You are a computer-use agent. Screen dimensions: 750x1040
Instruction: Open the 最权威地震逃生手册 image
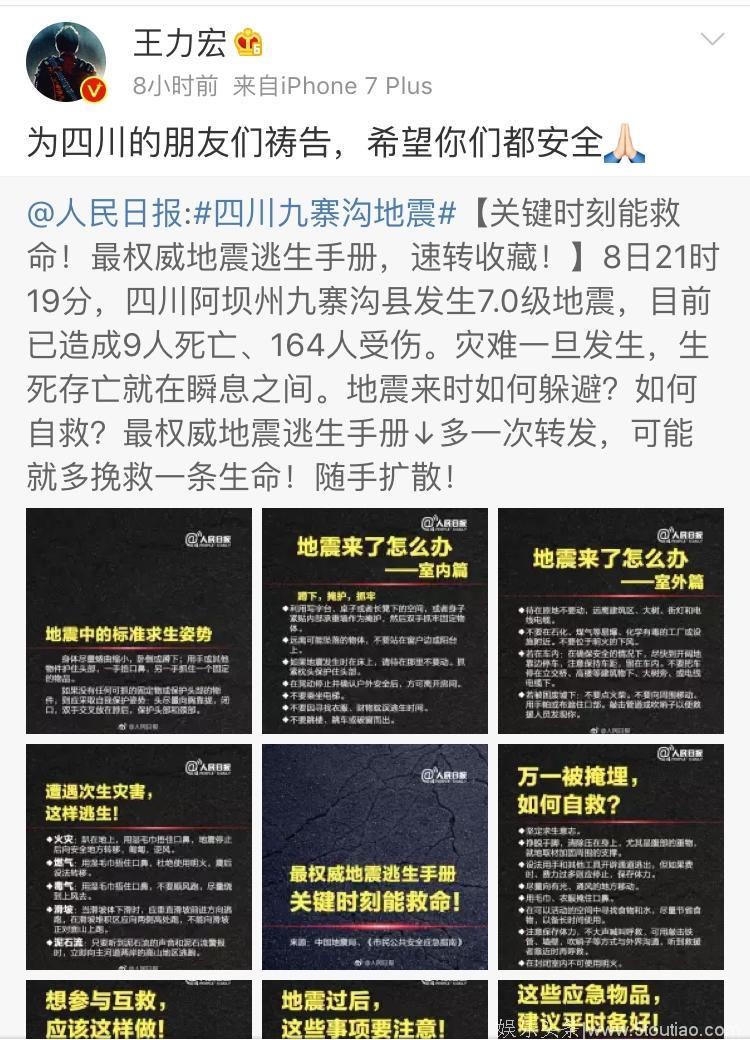coord(375,857)
